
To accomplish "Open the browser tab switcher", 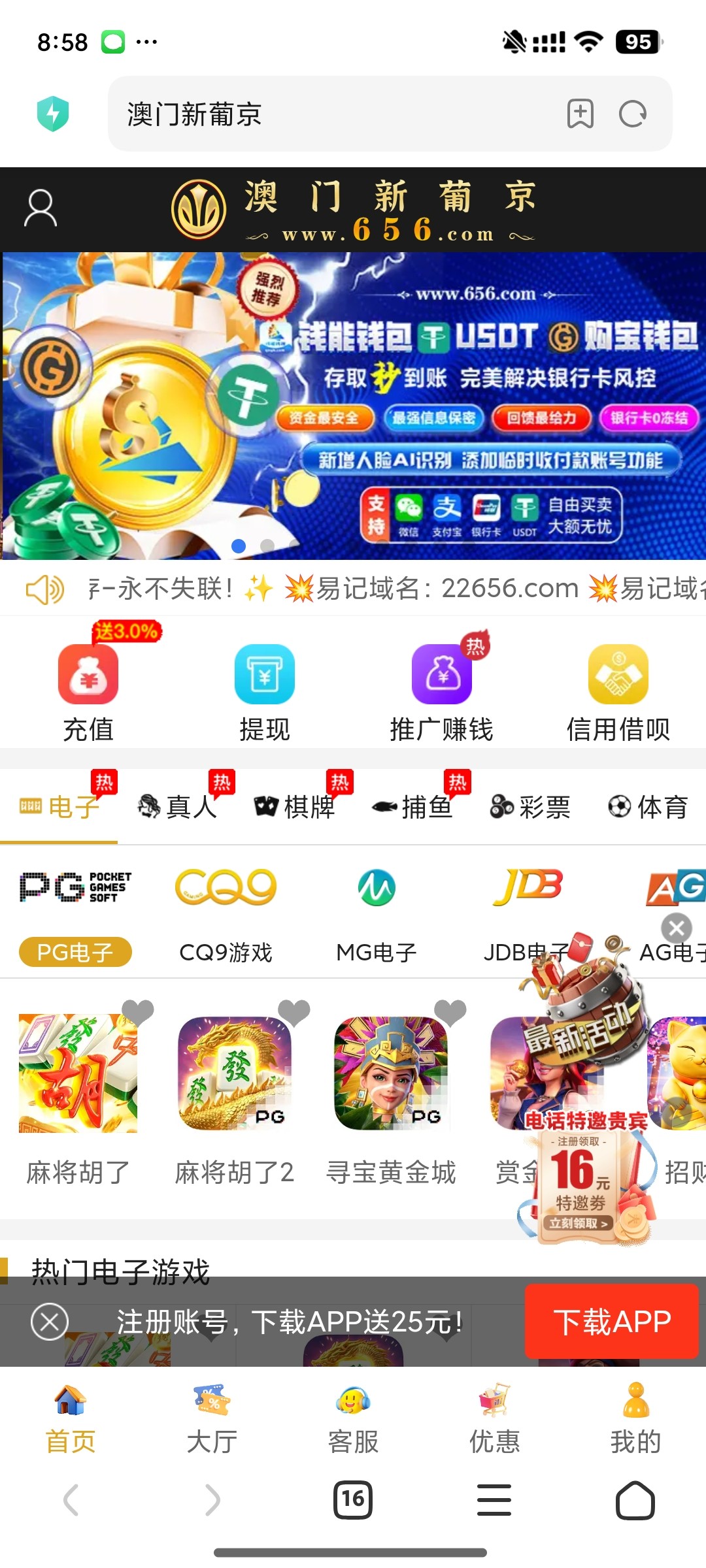I will [x=353, y=1499].
